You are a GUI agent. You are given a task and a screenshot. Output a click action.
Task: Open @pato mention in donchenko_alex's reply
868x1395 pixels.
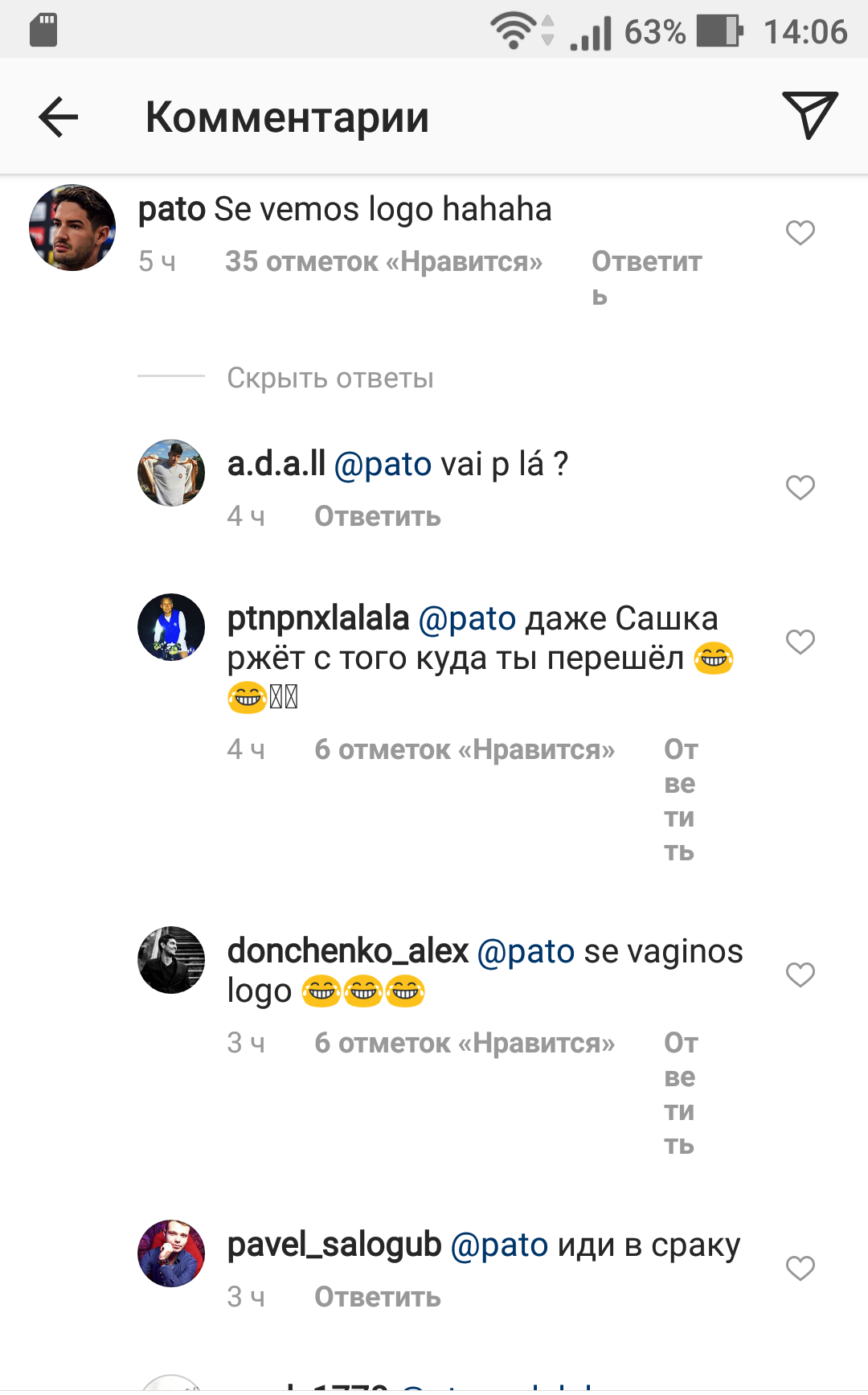526,951
